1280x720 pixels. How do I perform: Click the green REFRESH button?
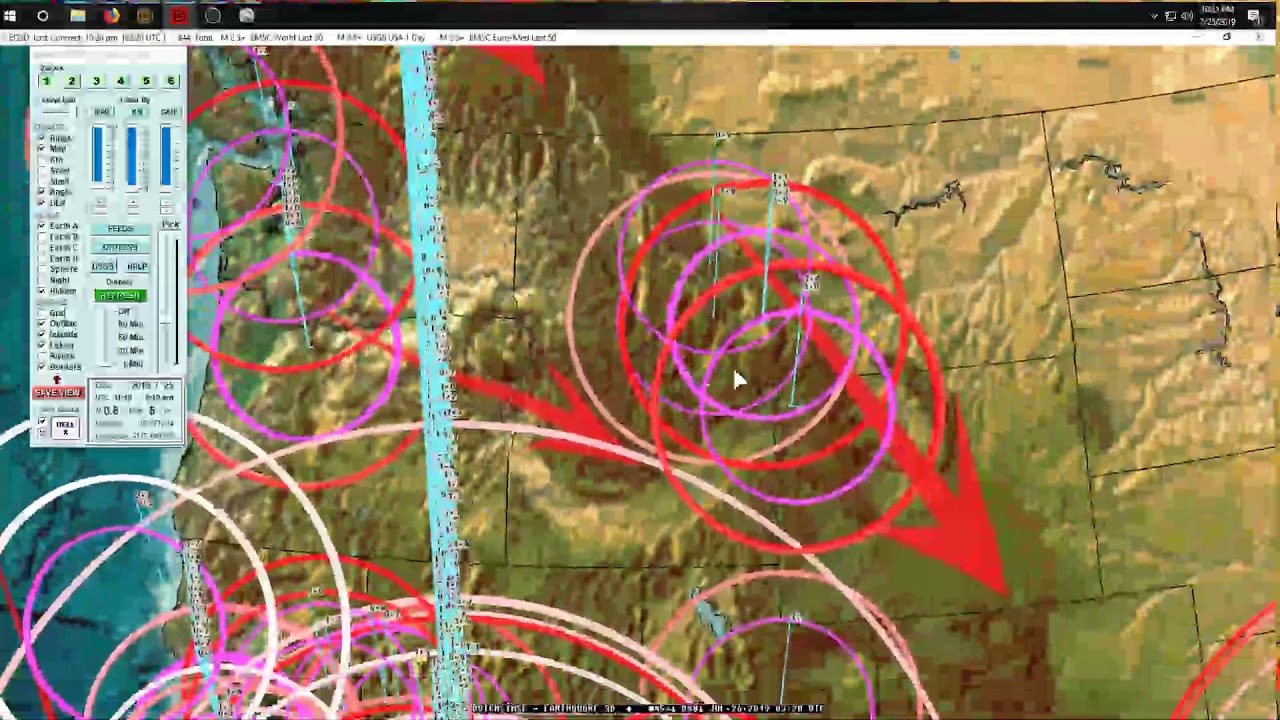point(120,296)
